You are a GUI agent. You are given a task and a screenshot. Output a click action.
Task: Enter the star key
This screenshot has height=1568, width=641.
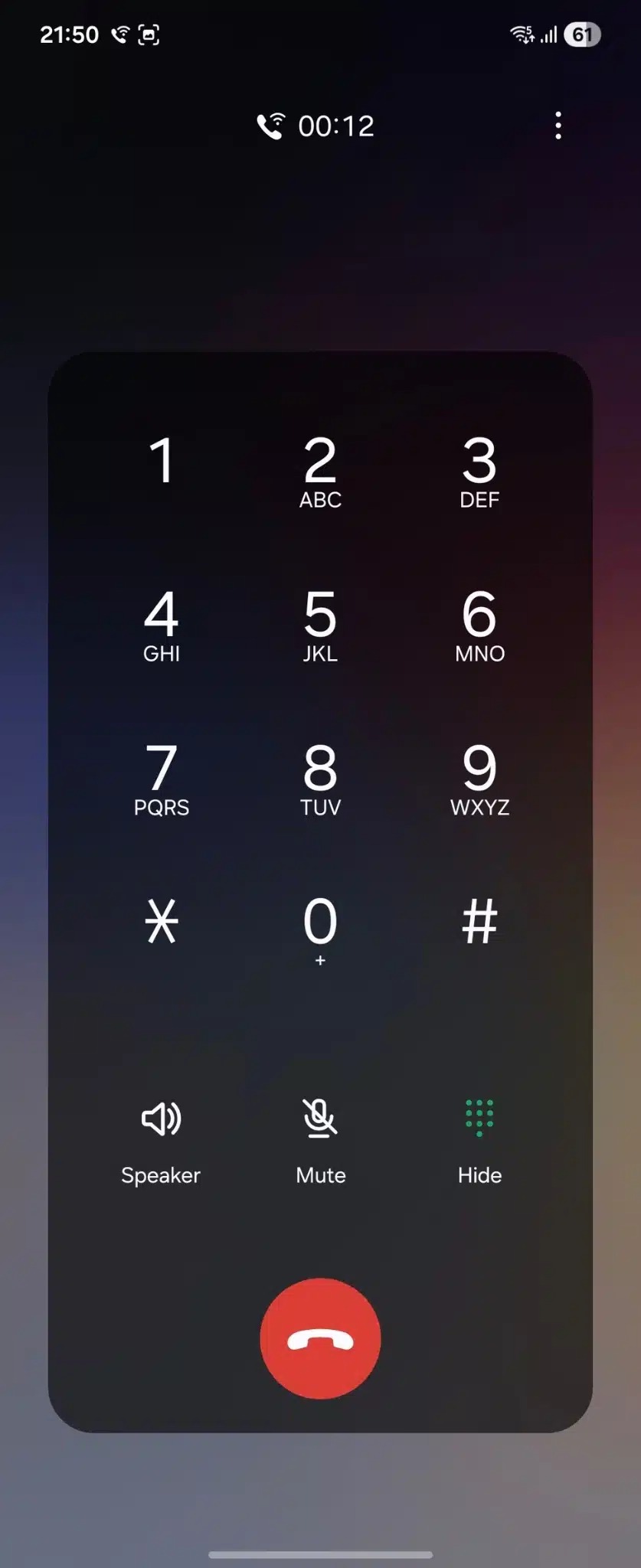162,922
